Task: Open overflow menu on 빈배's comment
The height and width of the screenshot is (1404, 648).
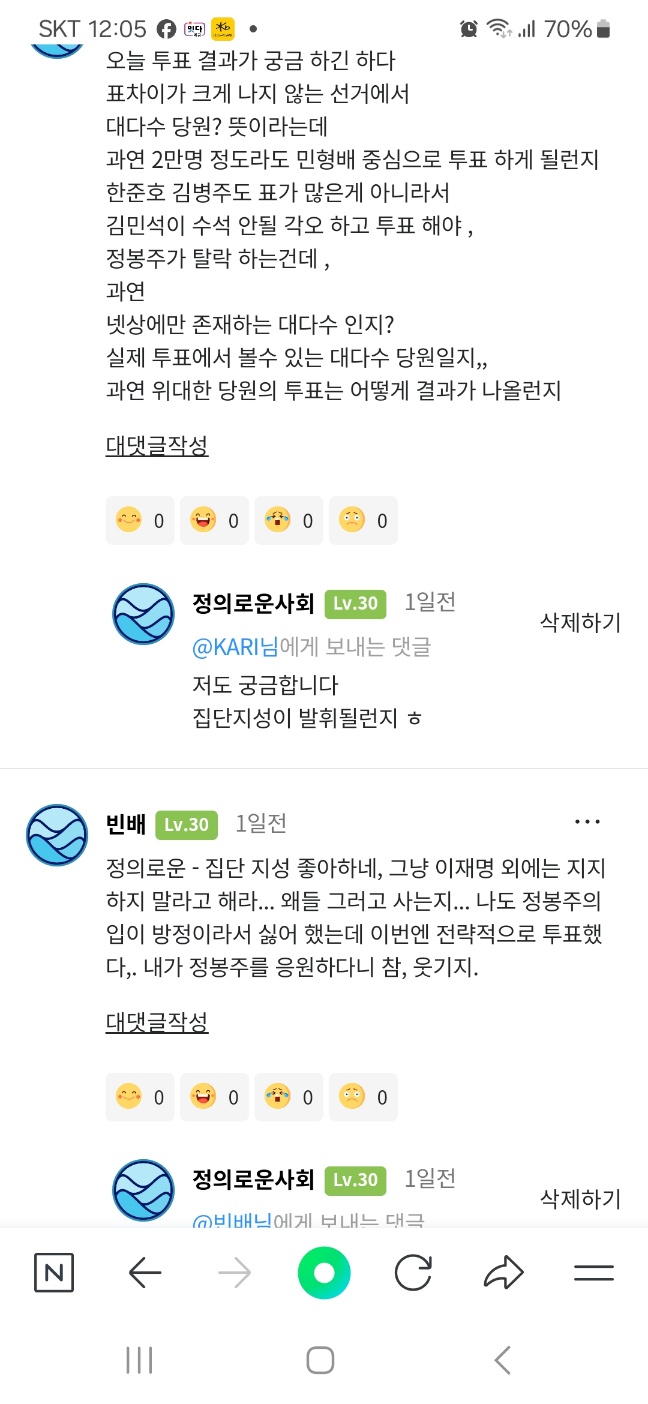Action: 587,822
